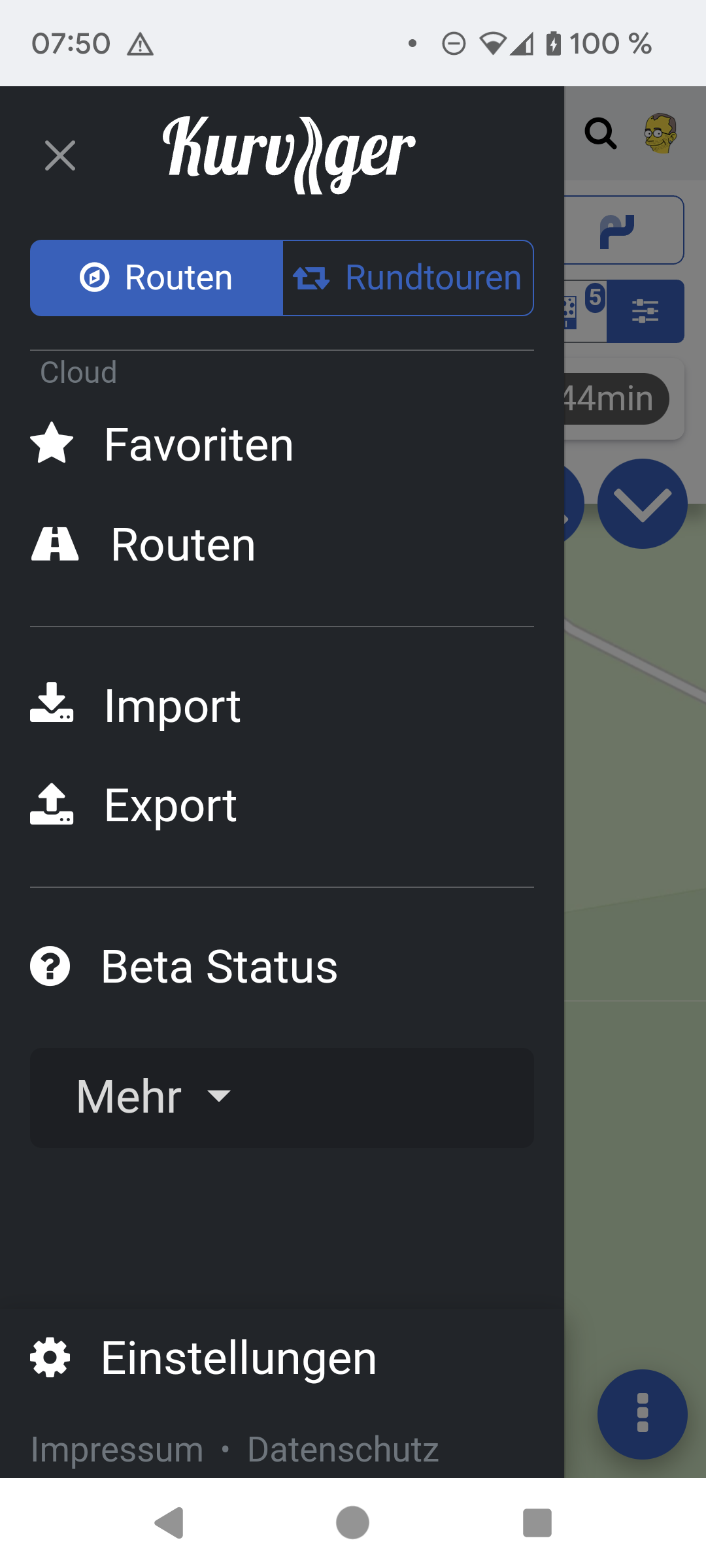The height and width of the screenshot is (1568, 706).
Task: Open the cloud Routen list
Action: click(145, 545)
